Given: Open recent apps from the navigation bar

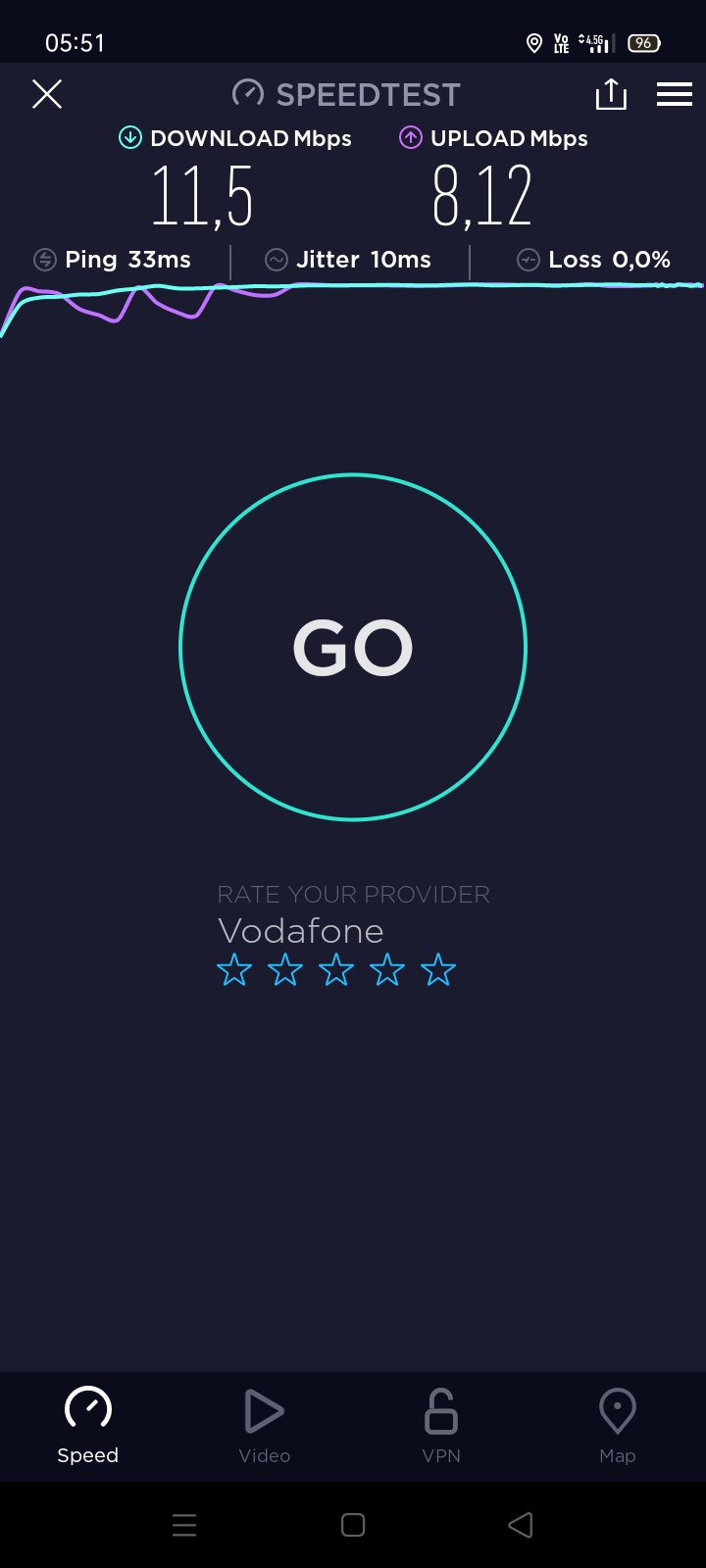Looking at the screenshot, I should click(x=184, y=1525).
